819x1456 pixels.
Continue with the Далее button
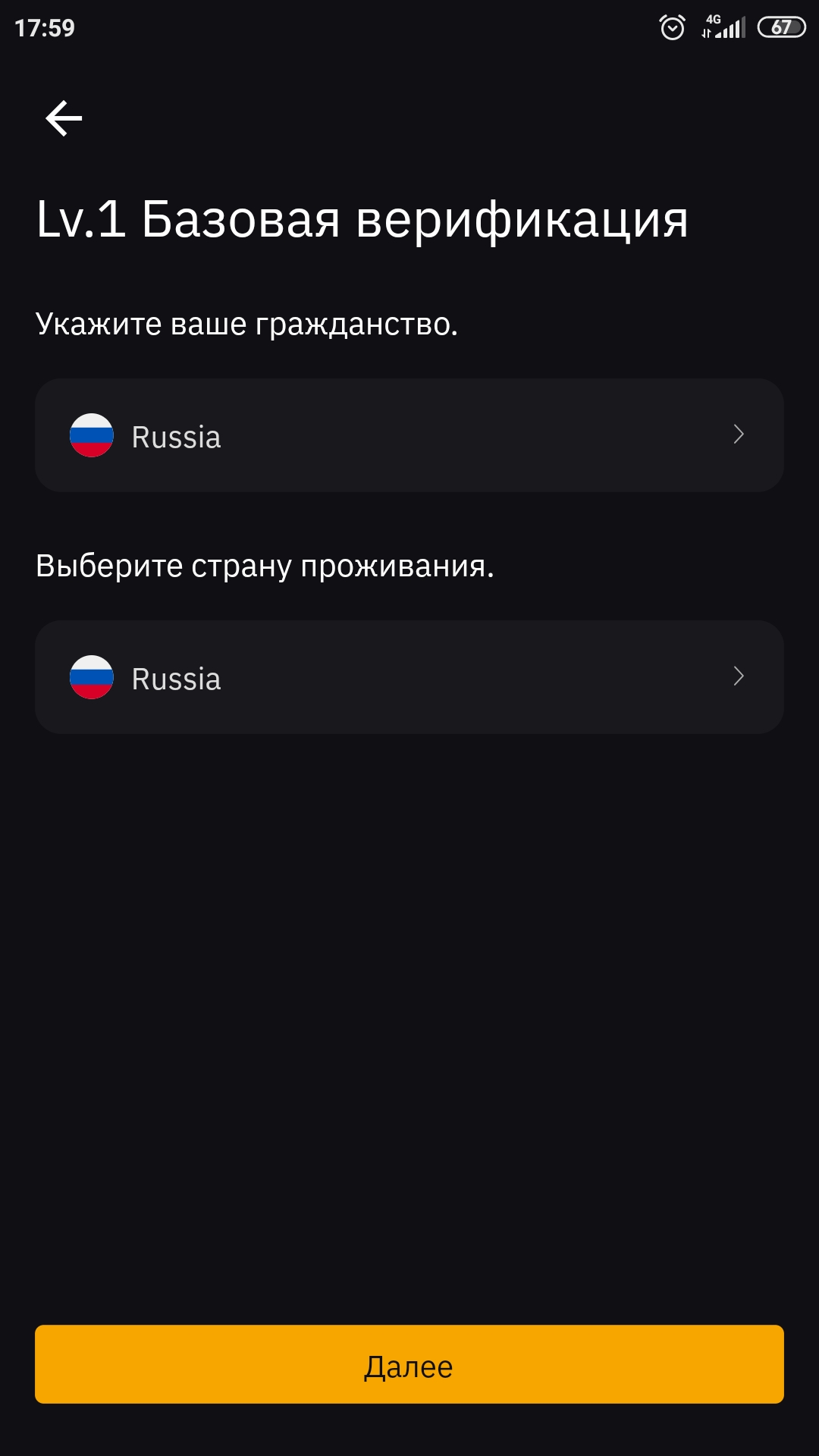409,1364
